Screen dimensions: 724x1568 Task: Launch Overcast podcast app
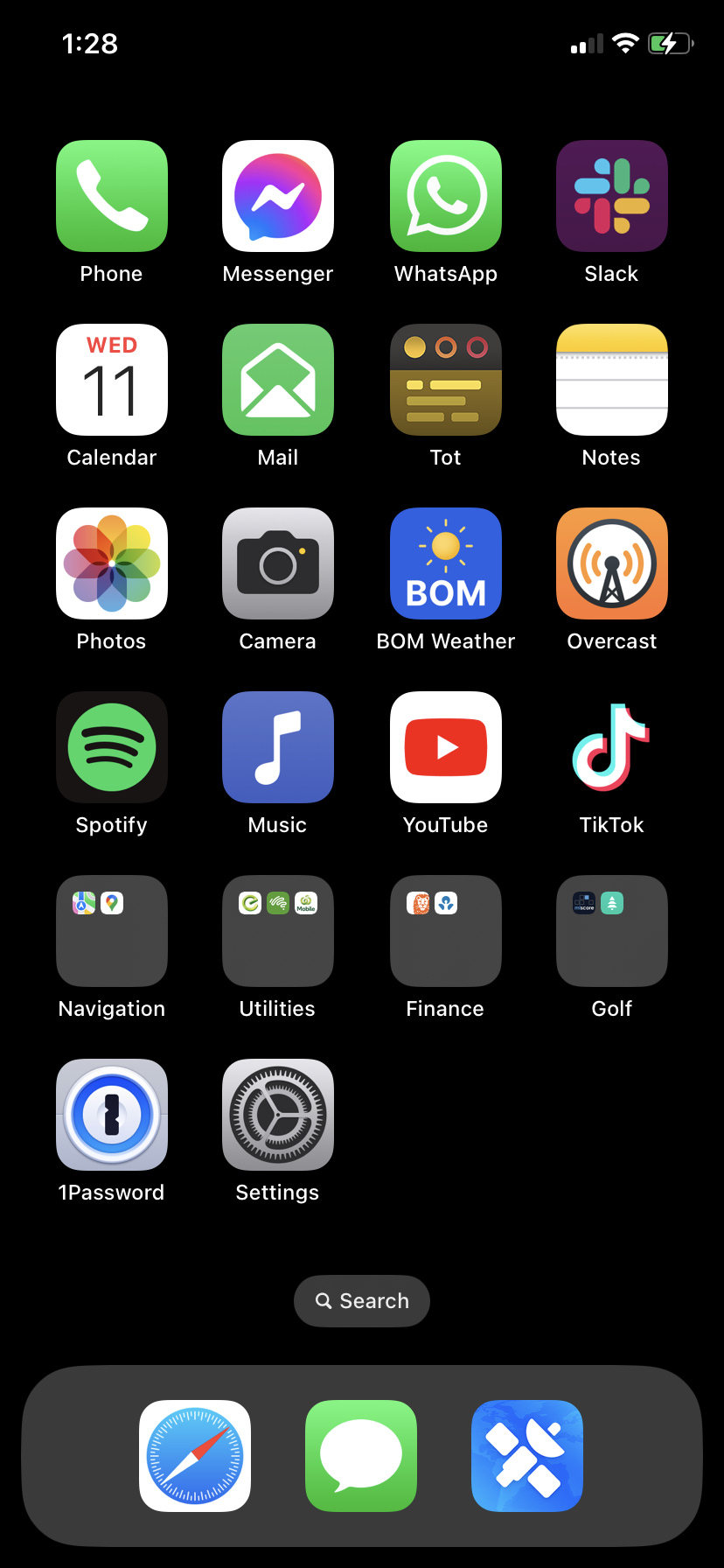pos(612,563)
